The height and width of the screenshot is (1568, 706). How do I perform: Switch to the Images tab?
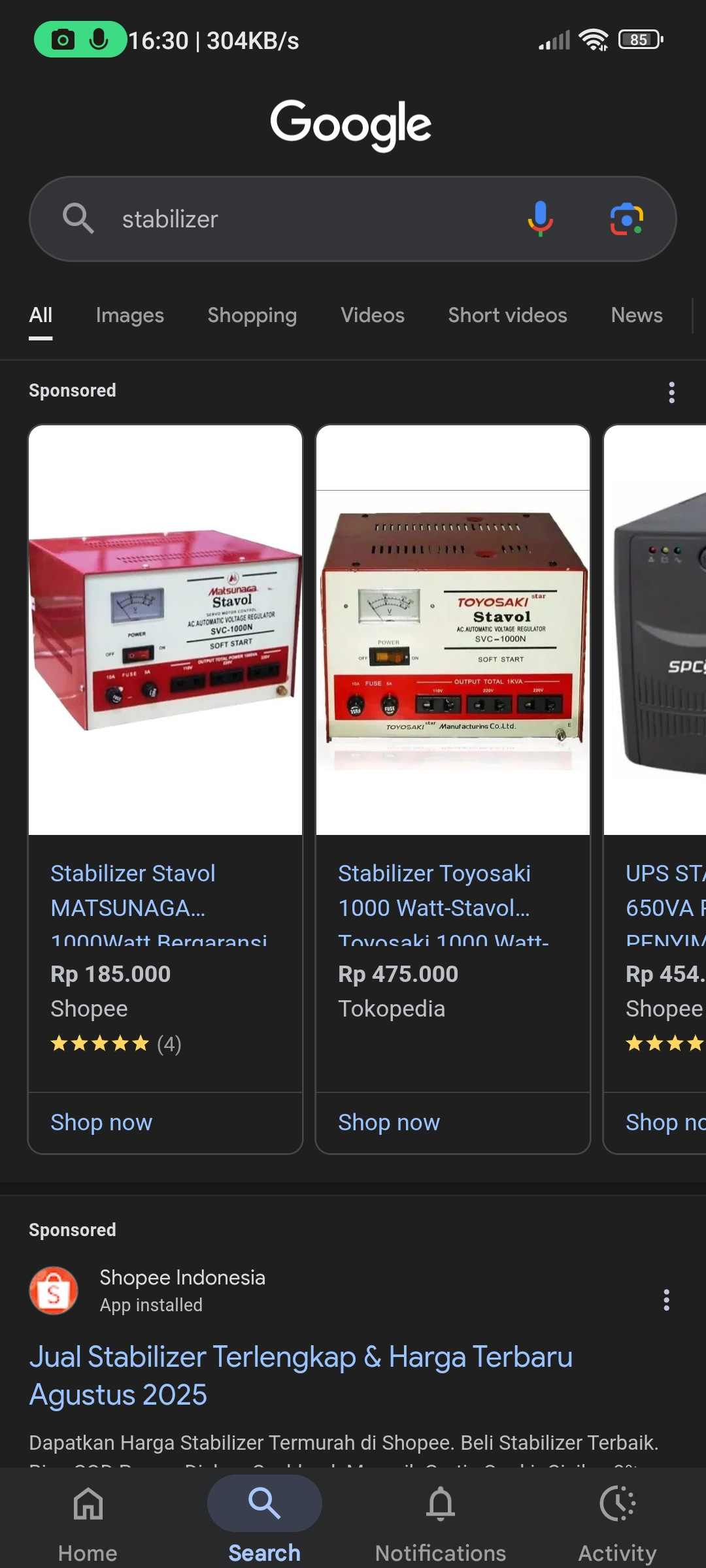click(129, 316)
